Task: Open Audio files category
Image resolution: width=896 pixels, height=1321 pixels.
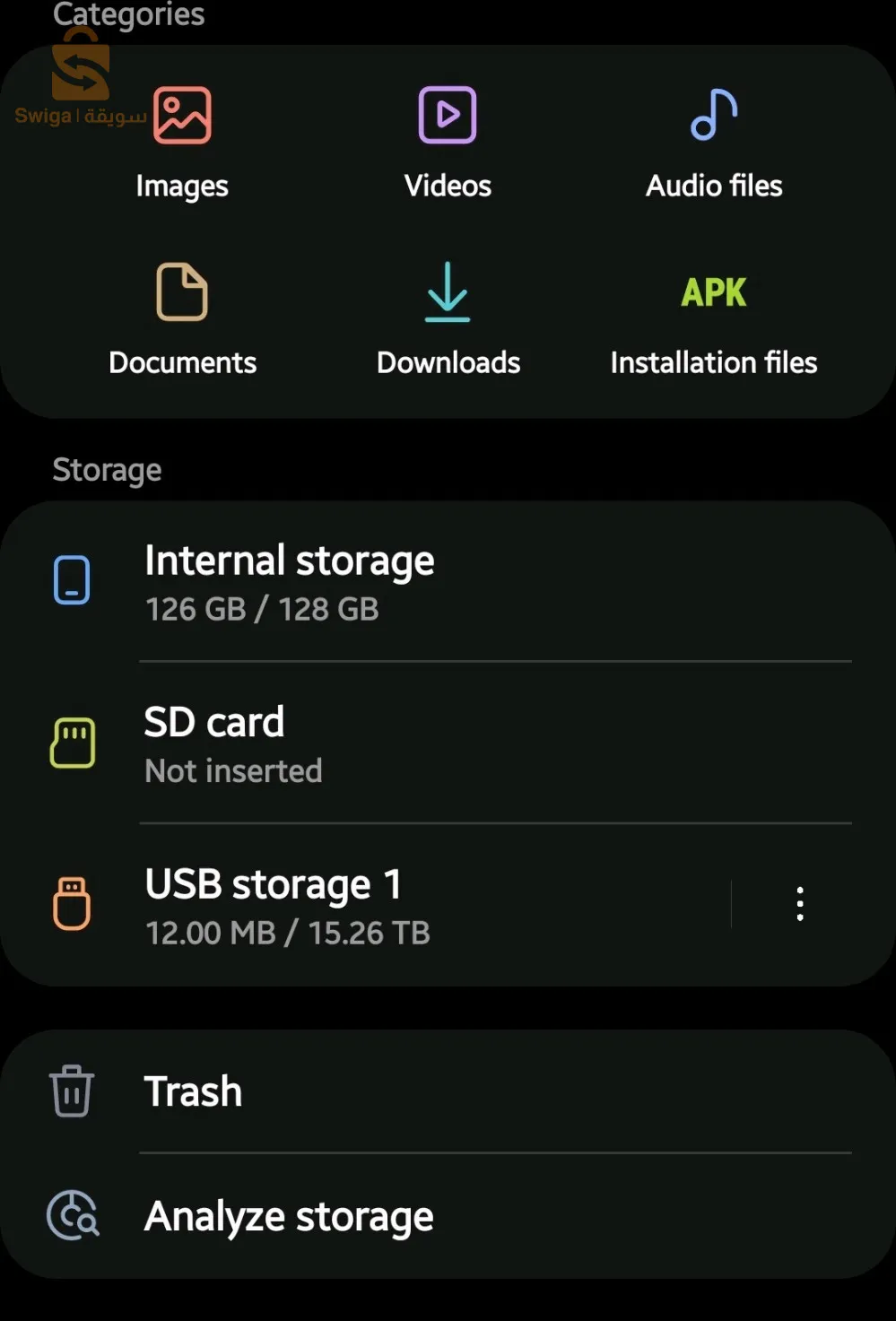Action: coord(714,140)
